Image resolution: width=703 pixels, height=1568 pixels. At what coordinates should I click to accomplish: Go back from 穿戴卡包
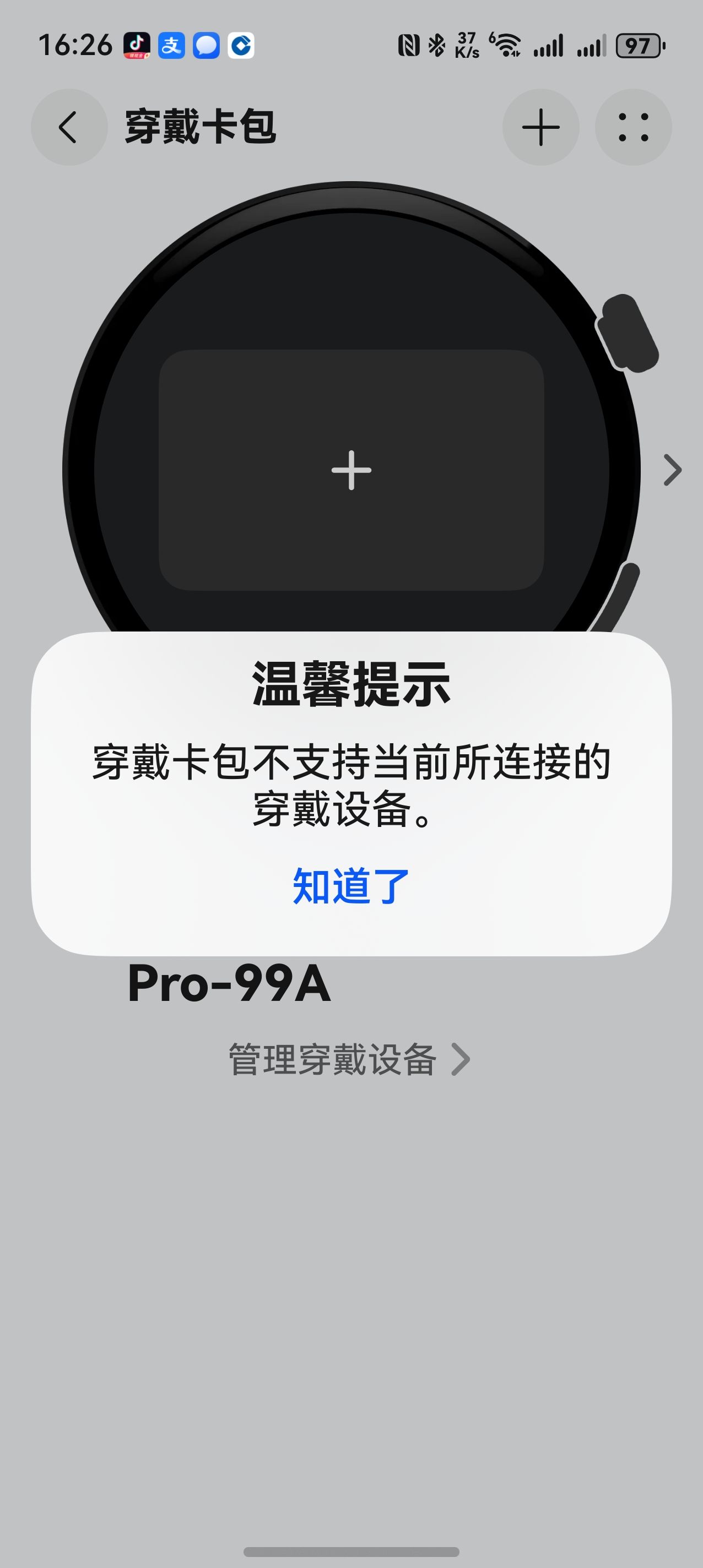click(69, 127)
